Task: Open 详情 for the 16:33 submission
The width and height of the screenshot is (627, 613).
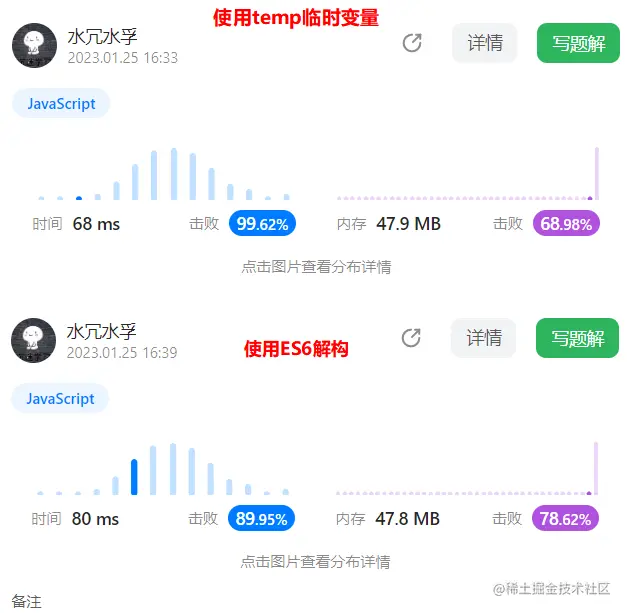Action: 485,43
